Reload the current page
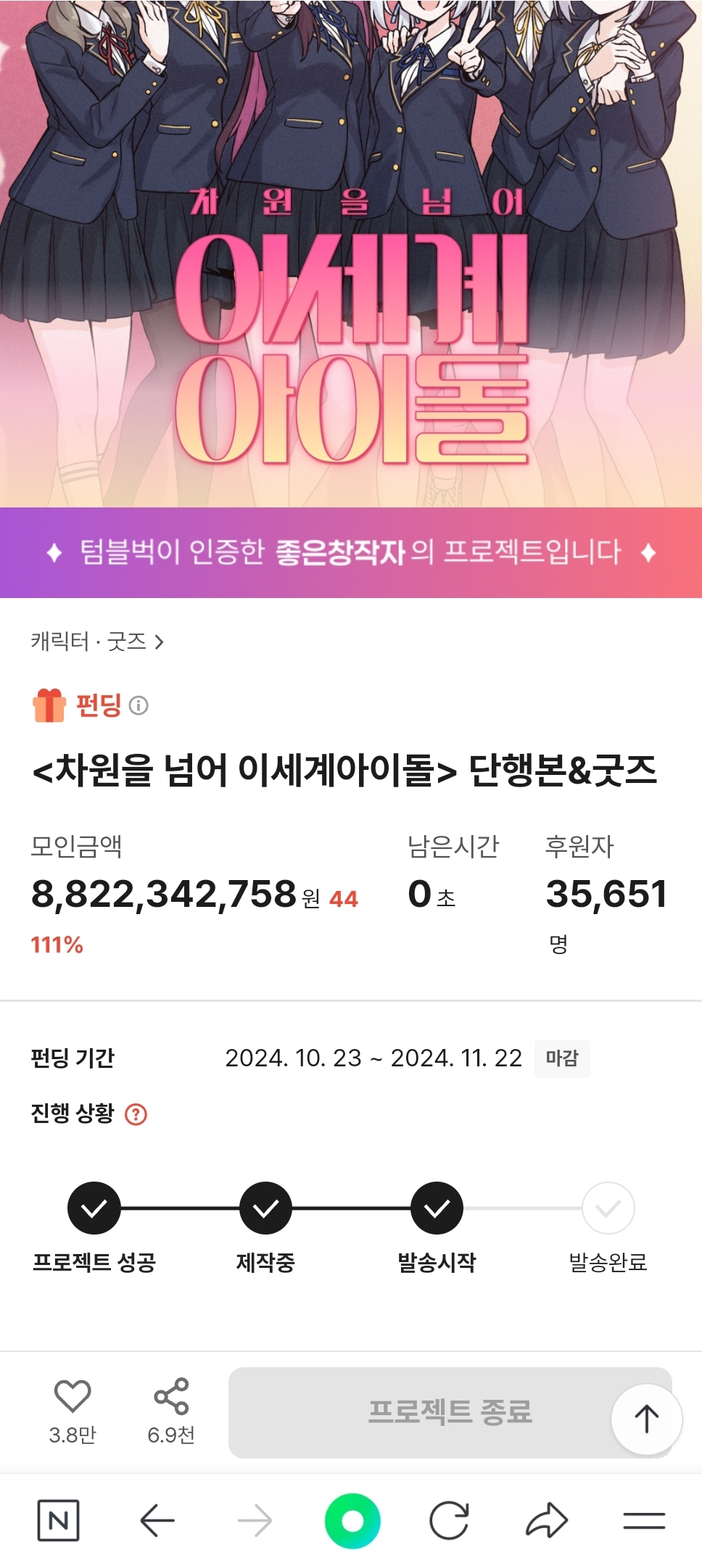This screenshot has height=1568, width=702. click(x=449, y=1520)
